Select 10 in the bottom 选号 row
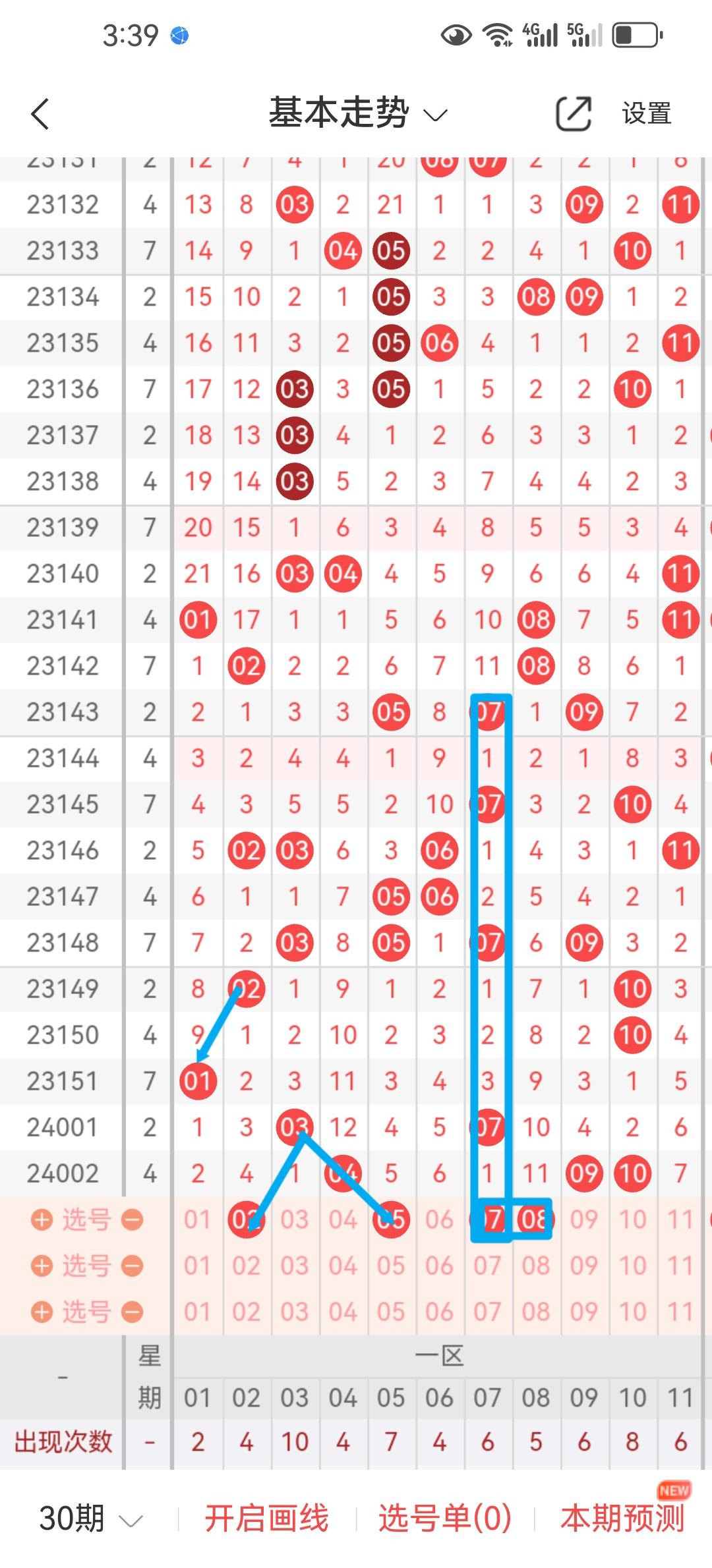712x1568 pixels. pyautogui.click(x=632, y=1312)
